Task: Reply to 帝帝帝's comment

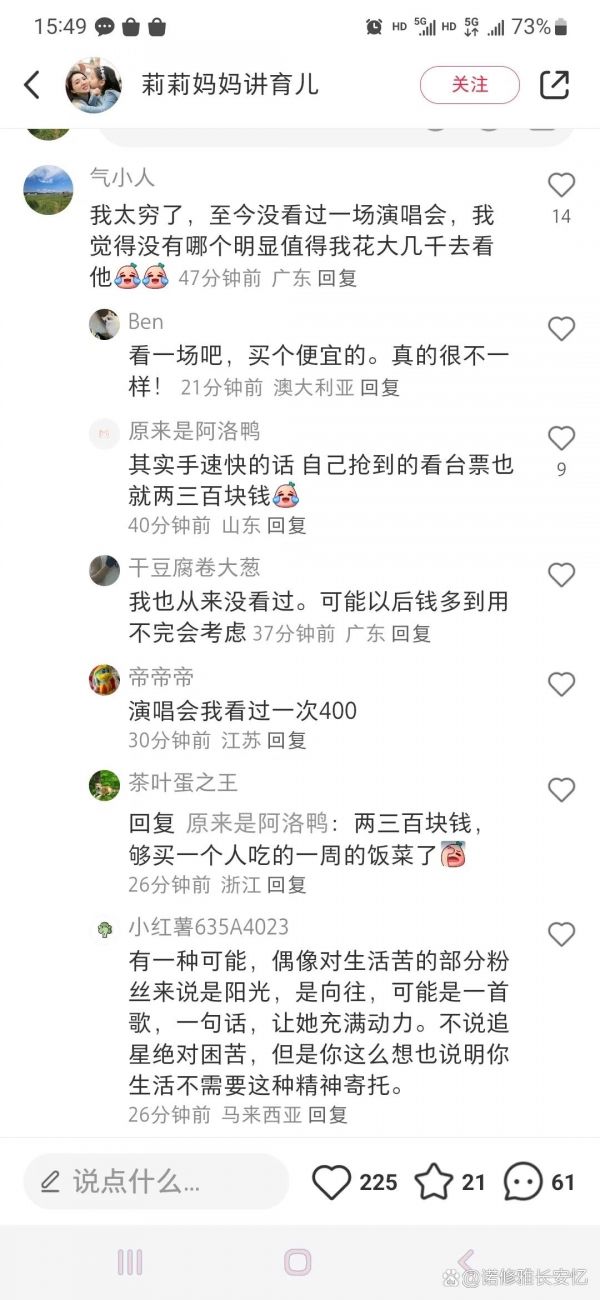Action: click(286, 741)
